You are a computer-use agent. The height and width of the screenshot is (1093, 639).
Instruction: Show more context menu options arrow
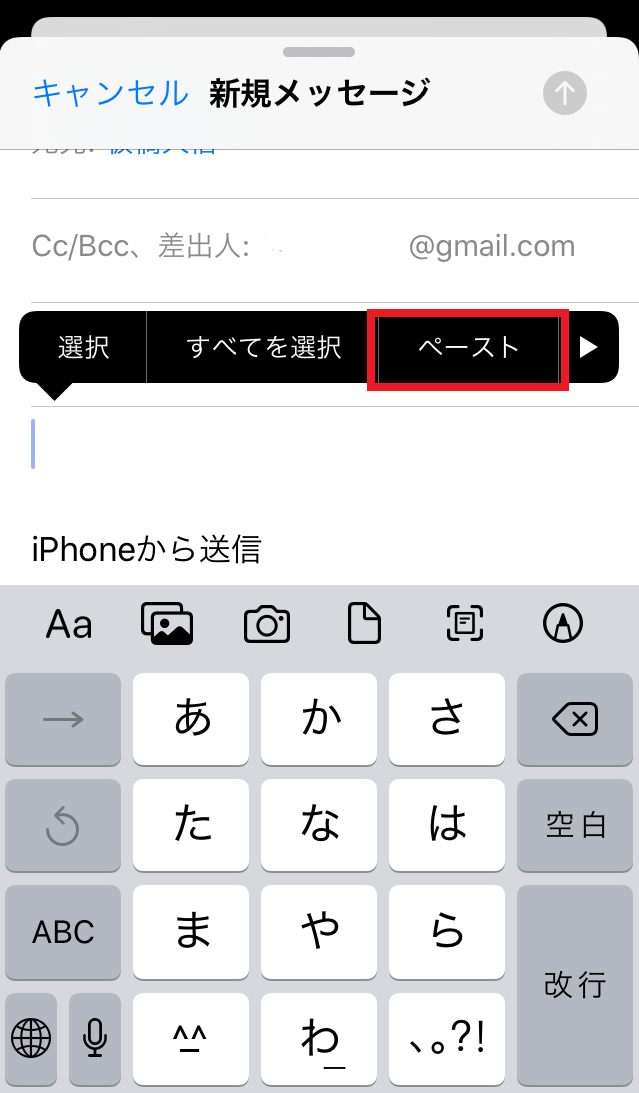589,347
